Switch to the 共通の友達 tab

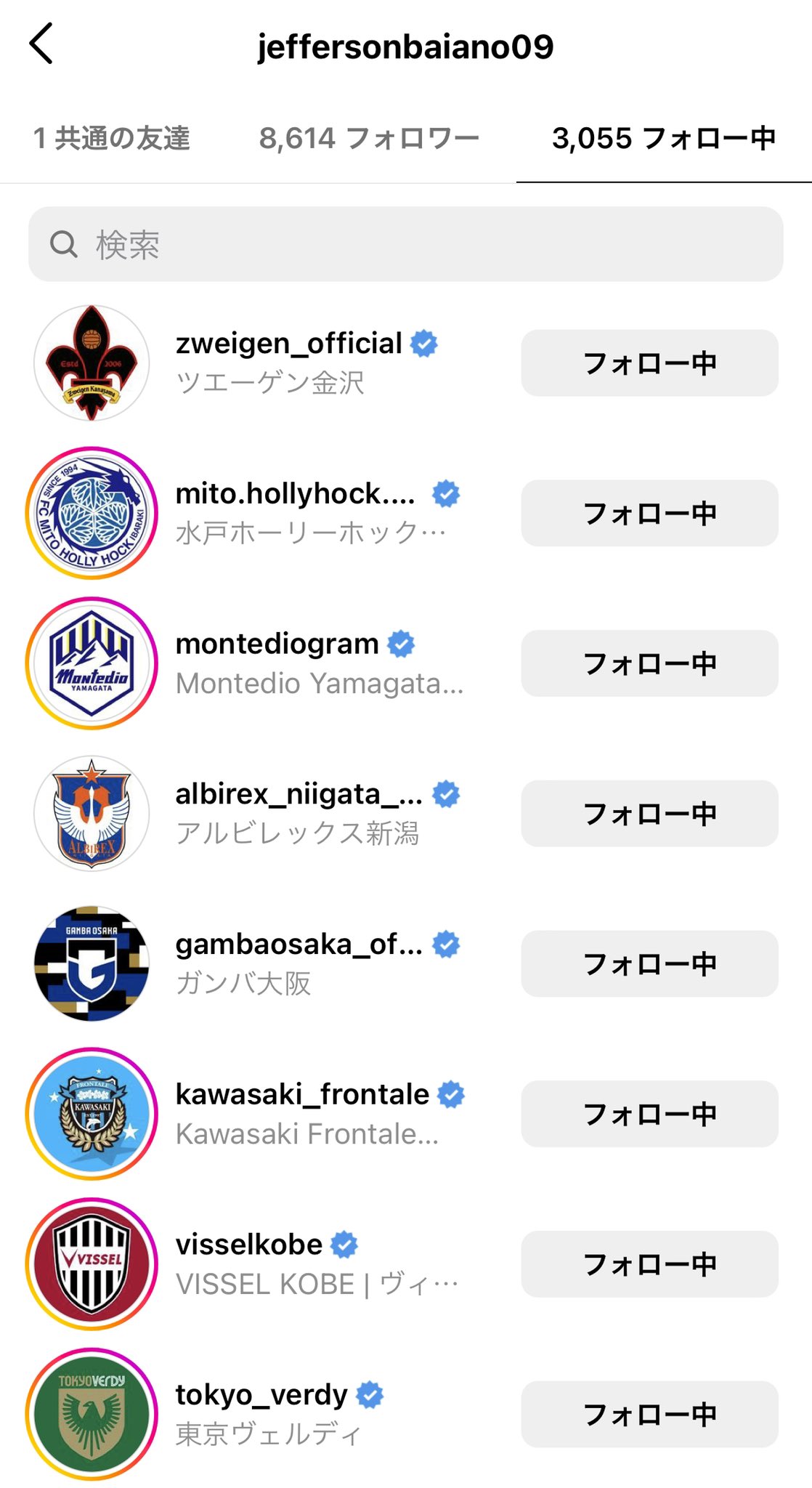pyautogui.click(x=111, y=138)
